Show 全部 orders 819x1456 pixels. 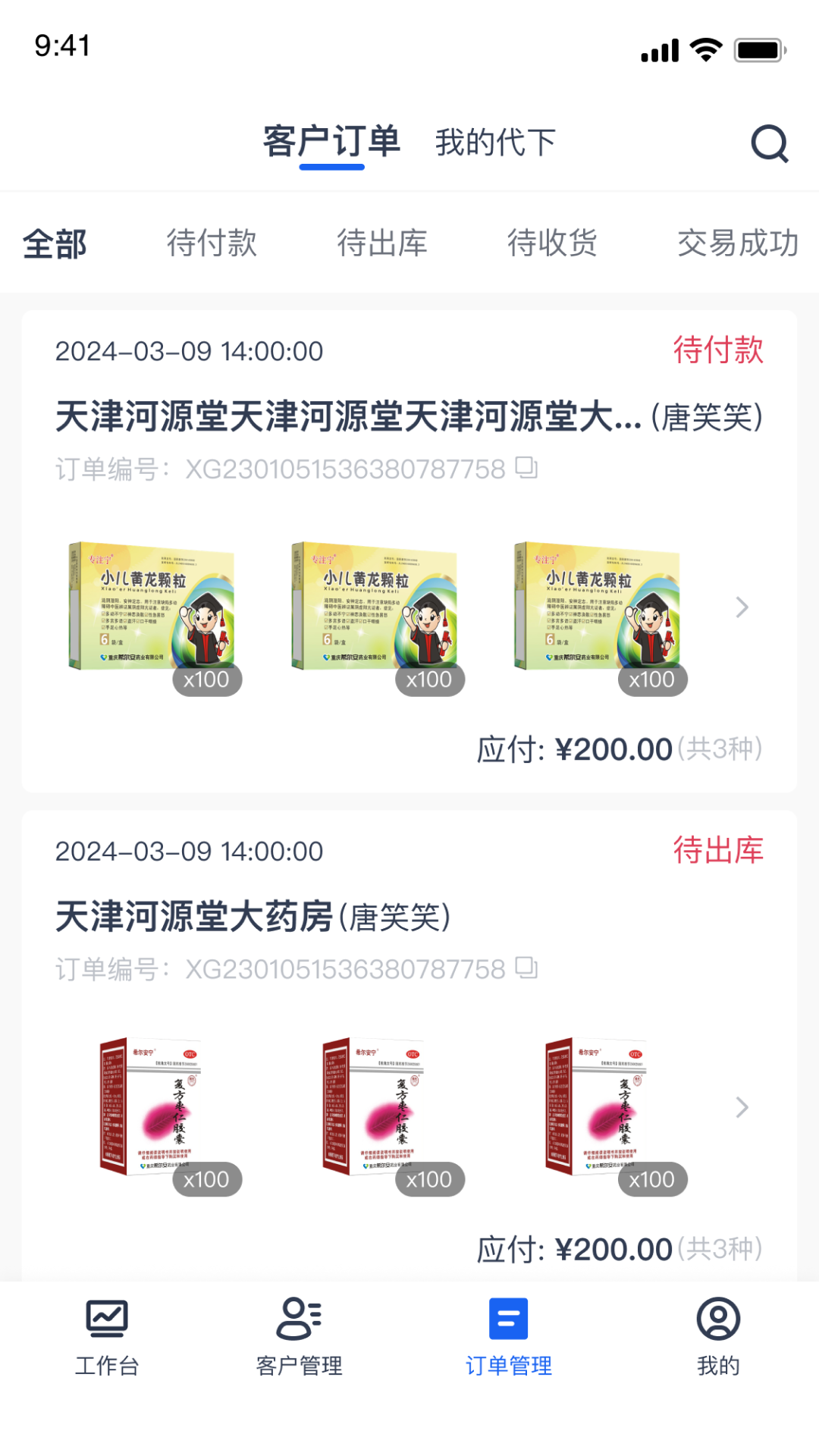[55, 244]
